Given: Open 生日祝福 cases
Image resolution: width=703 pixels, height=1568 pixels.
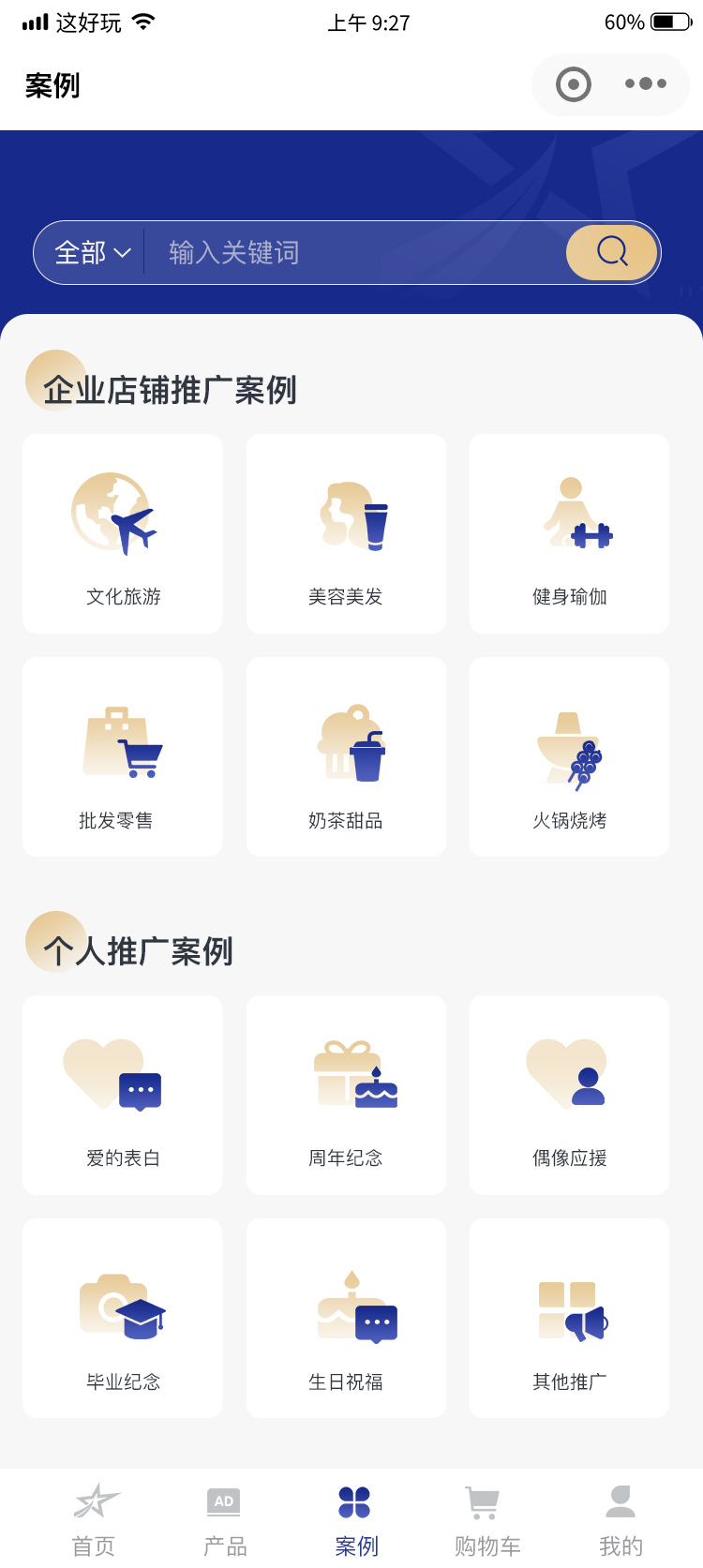Looking at the screenshot, I should coord(346,1318).
